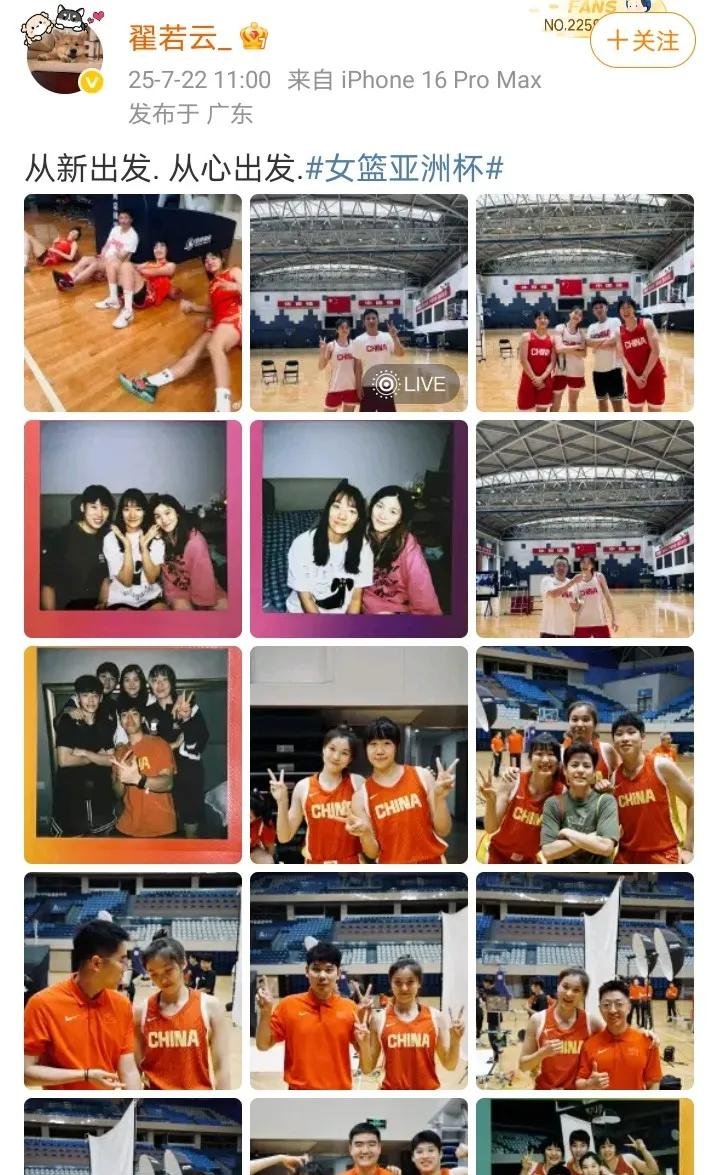Open the pink-framed photo of three girls
Viewport: 720px width, 1175px height.
pyautogui.click(x=133, y=528)
